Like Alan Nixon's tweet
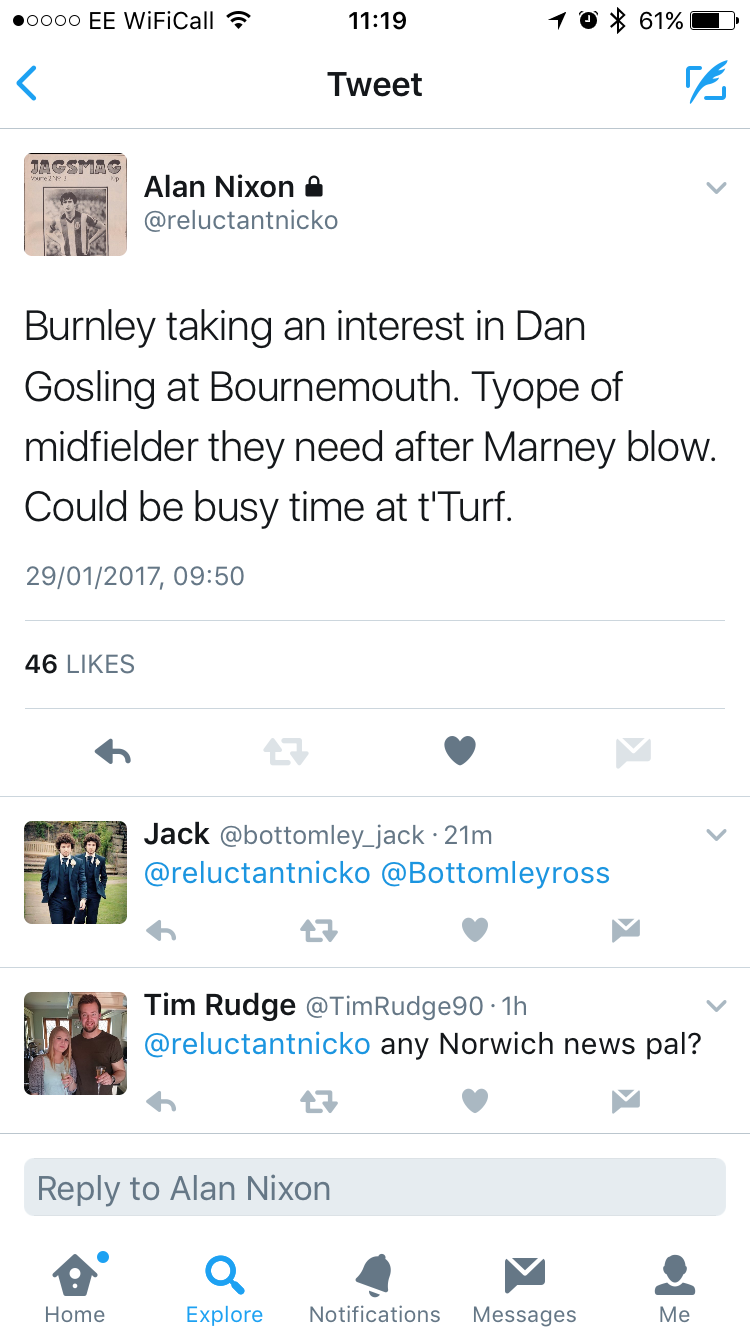750x1334 pixels. [x=460, y=751]
